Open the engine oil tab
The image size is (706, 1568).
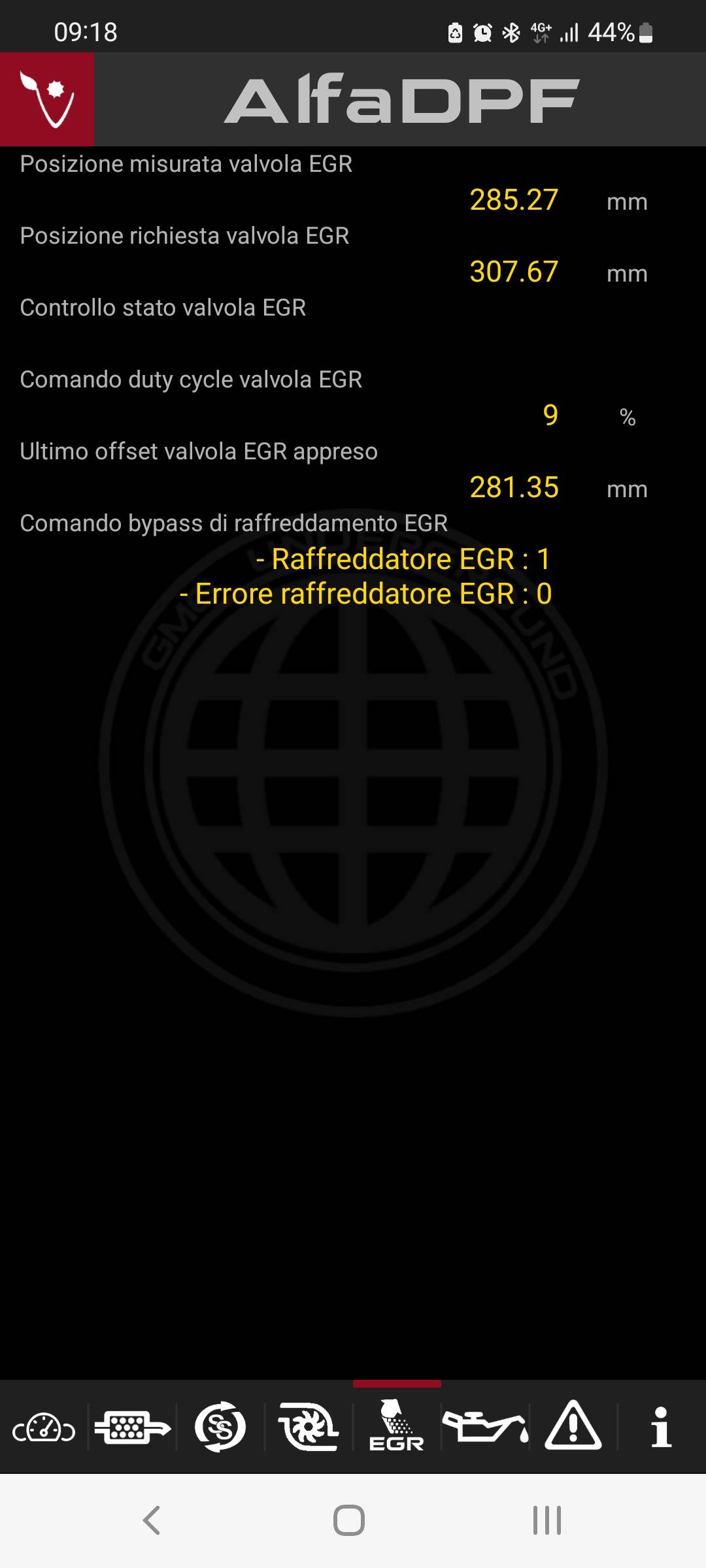[x=485, y=1427]
